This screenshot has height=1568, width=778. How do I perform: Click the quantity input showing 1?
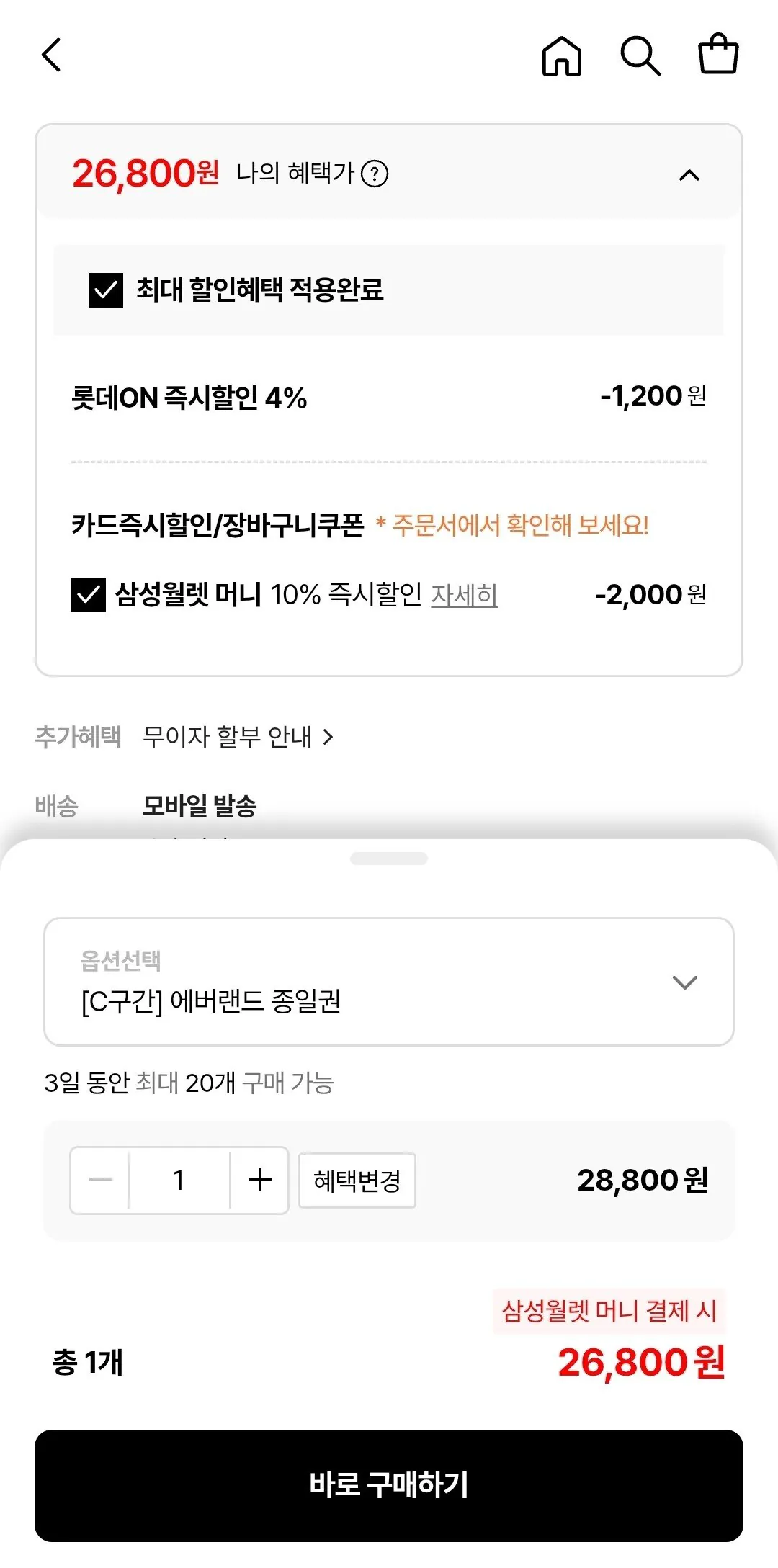point(179,1180)
